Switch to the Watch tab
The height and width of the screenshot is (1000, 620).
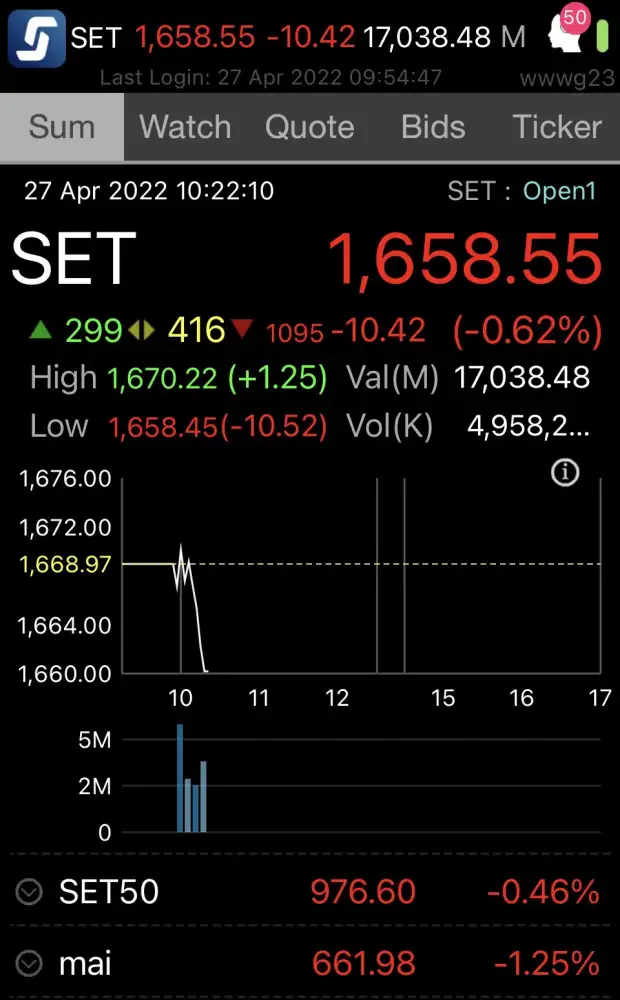(185, 127)
